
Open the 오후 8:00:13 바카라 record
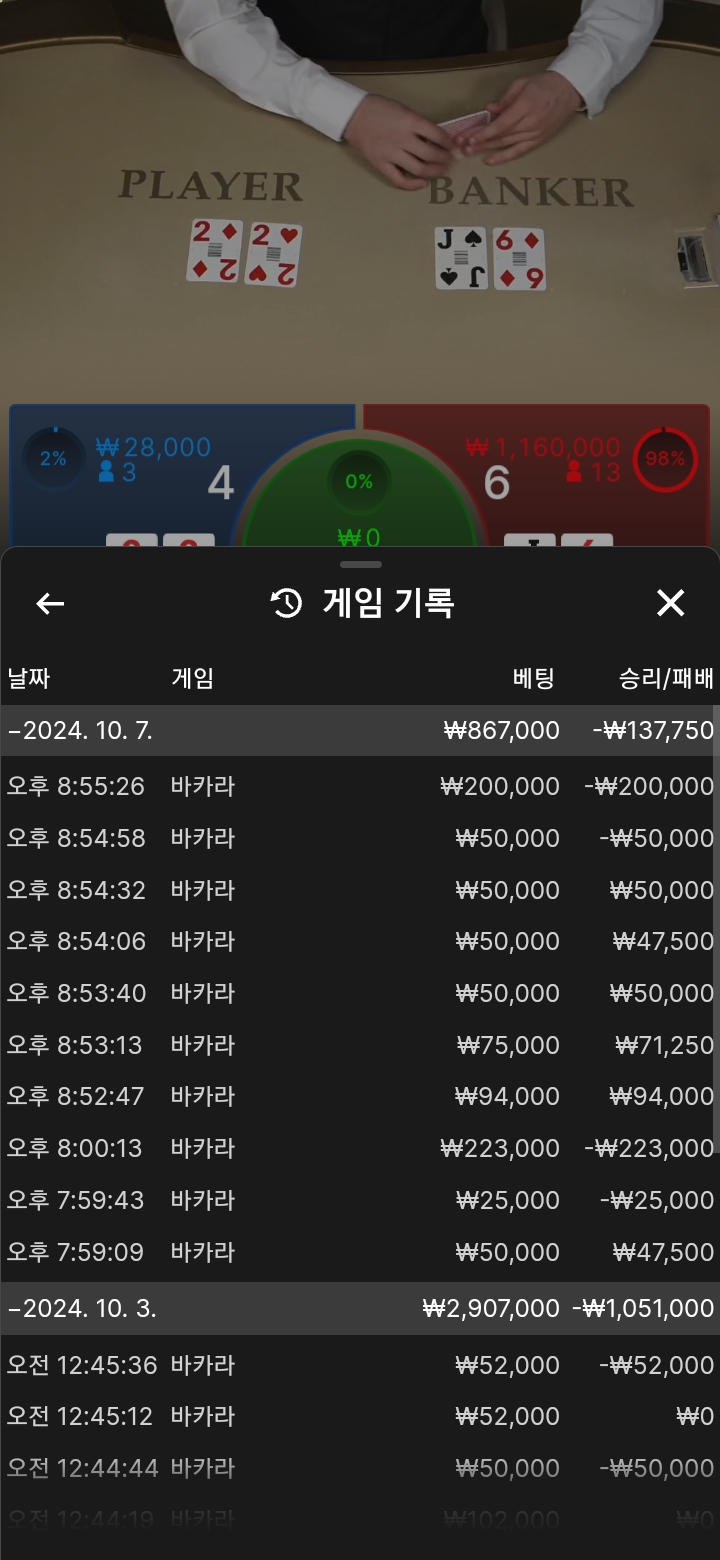360,1148
